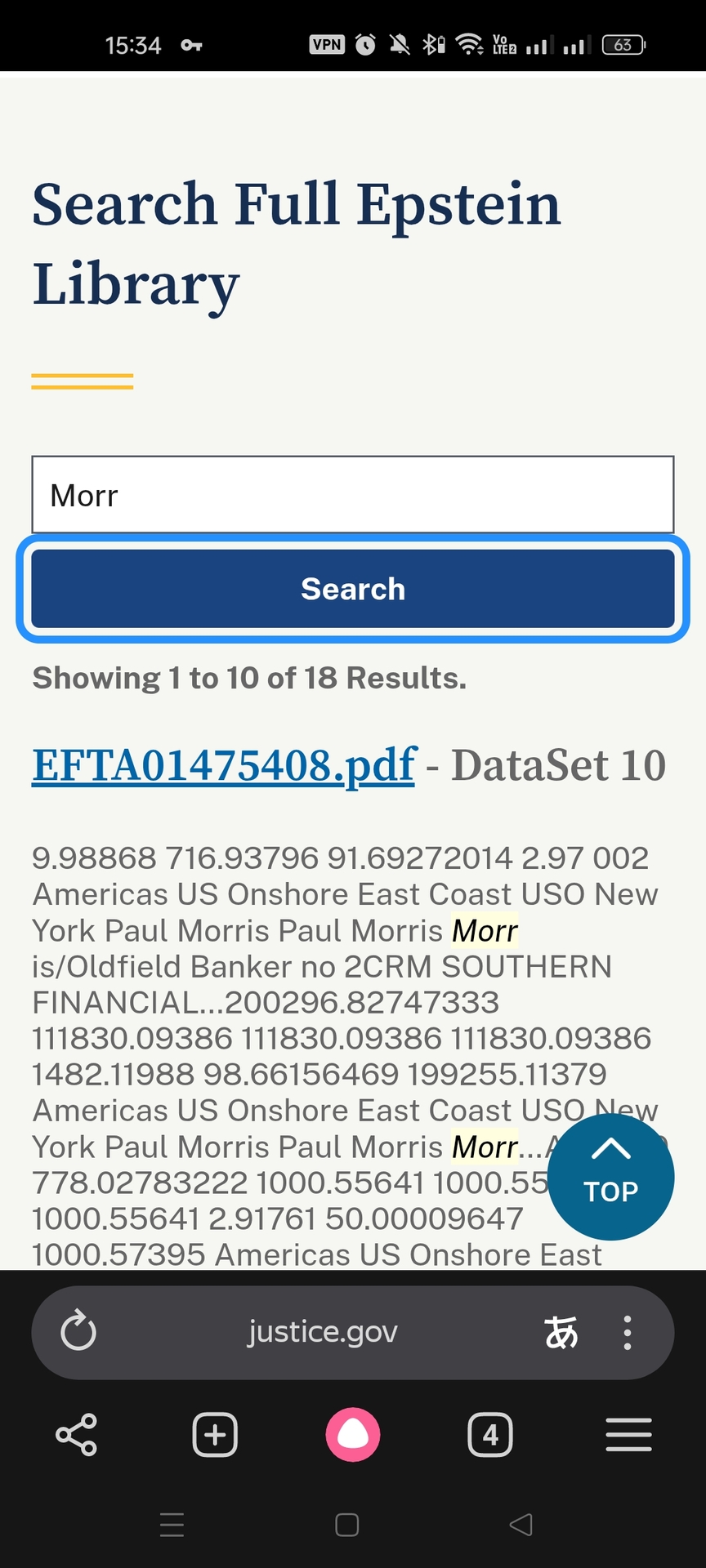Go back using the system back button
706x1568 pixels.
(521, 1525)
